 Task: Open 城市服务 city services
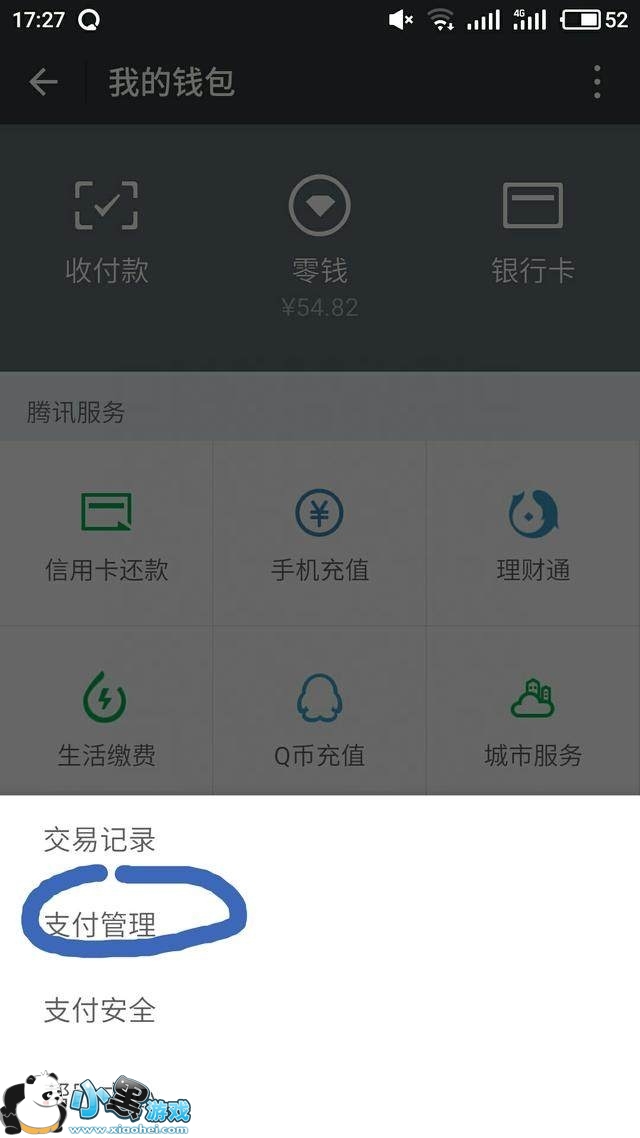[x=533, y=718]
